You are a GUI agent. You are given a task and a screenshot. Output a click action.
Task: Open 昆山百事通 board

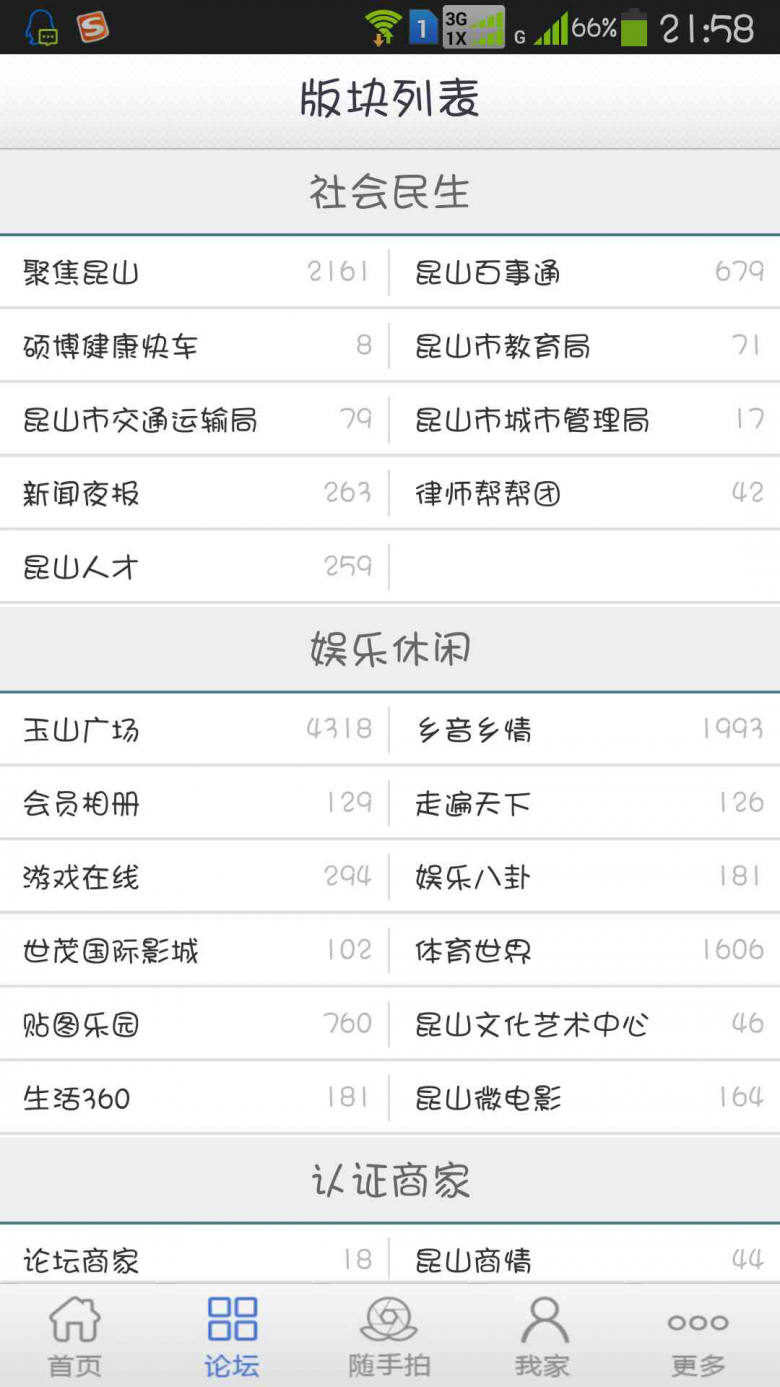point(585,272)
